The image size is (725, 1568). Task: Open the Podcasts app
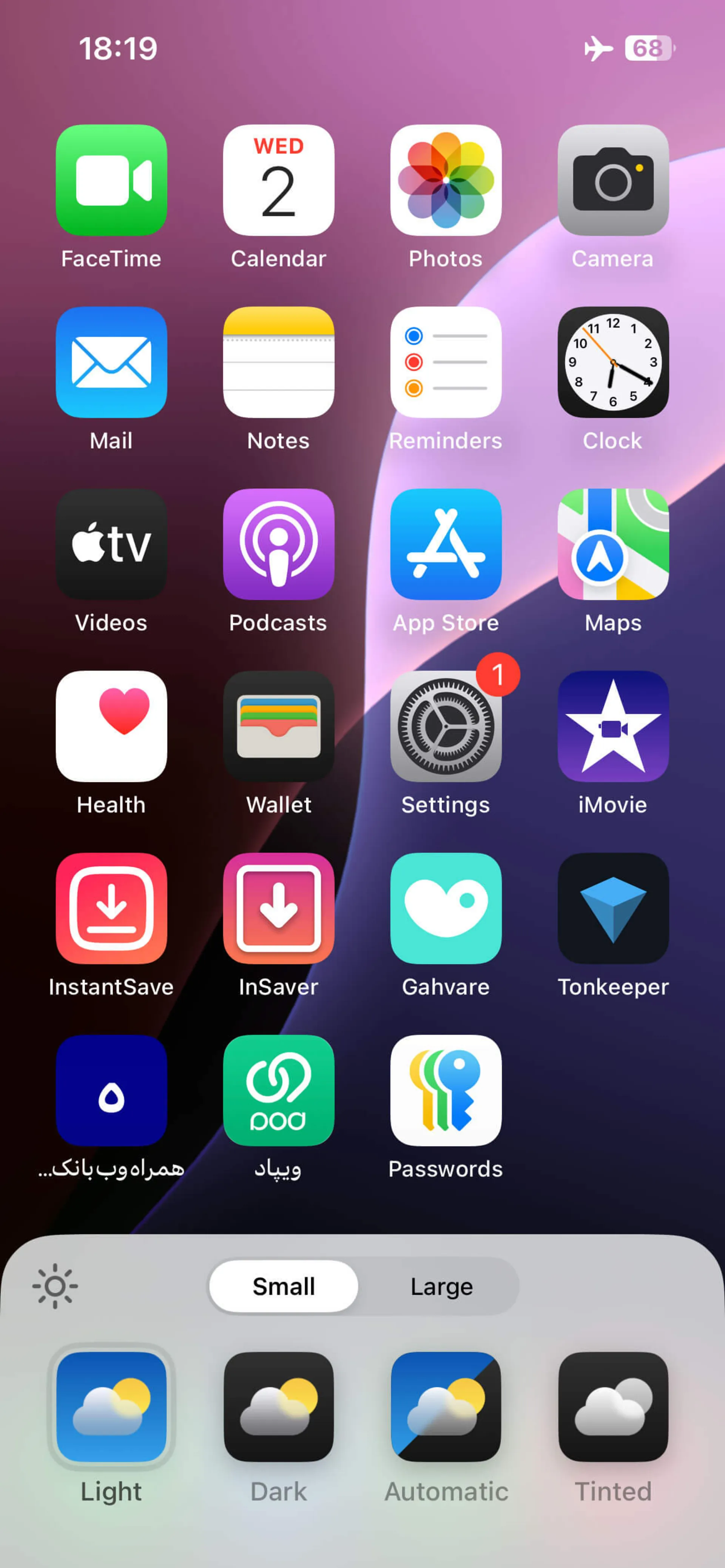coord(278,544)
